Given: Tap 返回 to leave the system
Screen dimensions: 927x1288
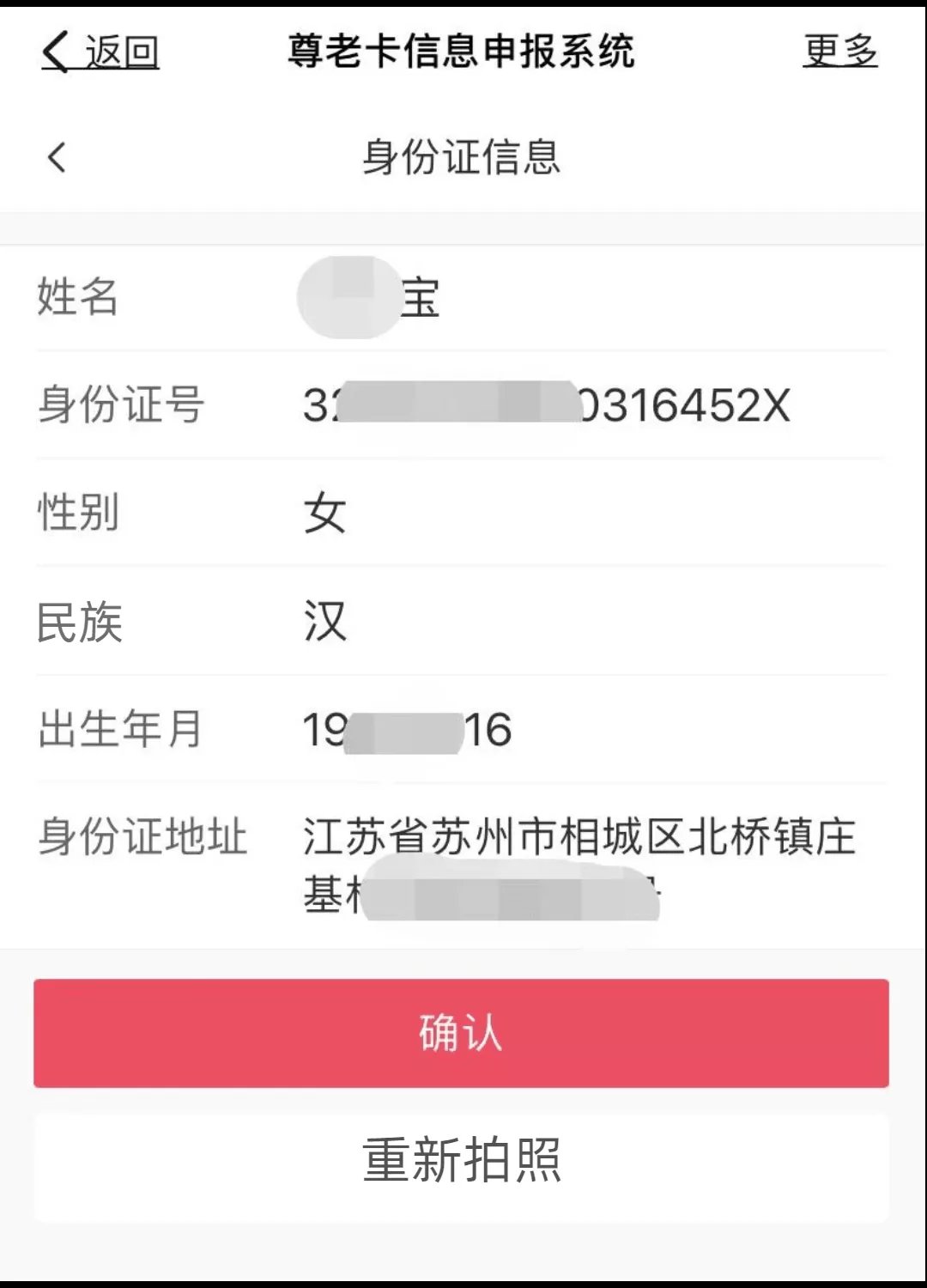Looking at the screenshot, I should (x=101, y=52).
